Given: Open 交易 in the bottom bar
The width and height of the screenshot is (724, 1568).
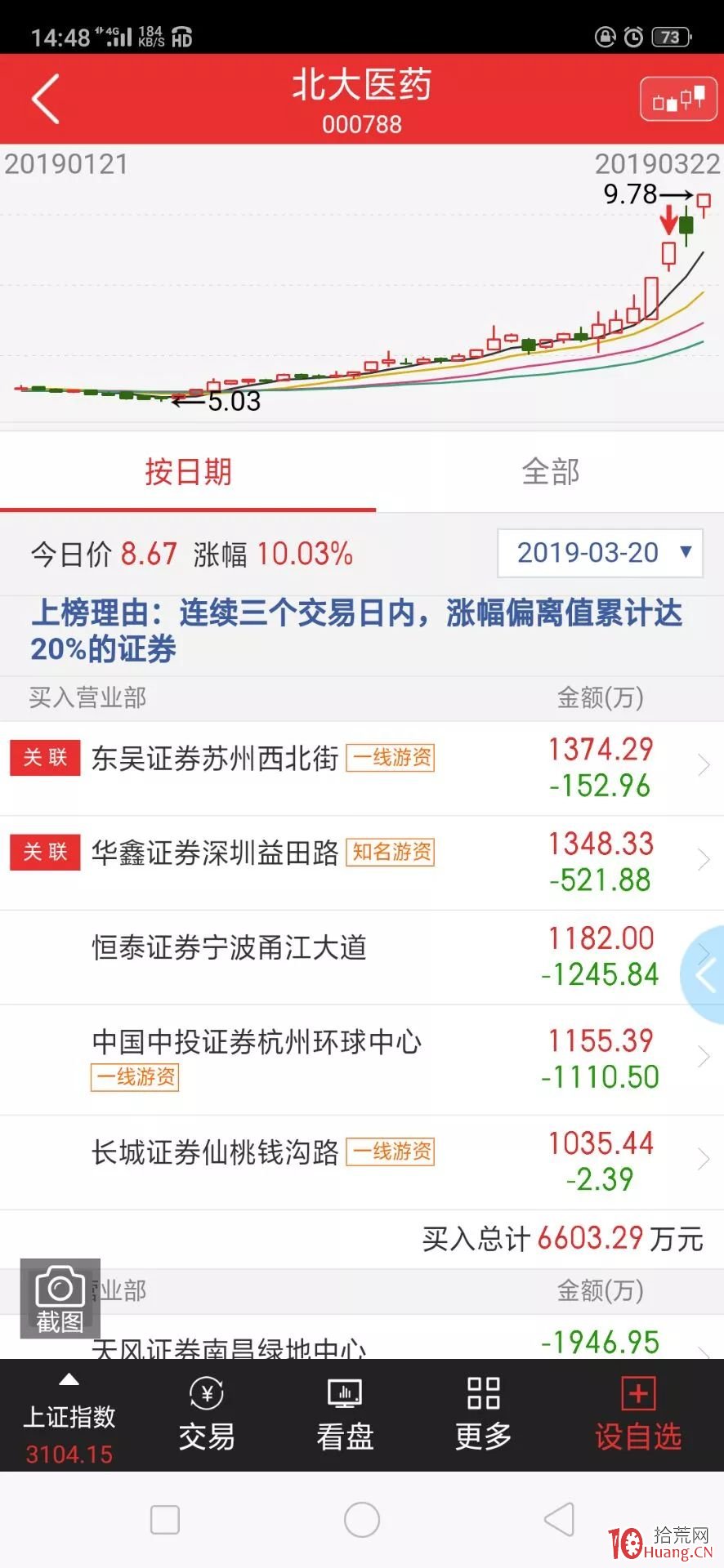Looking at the screenshot, I should coord(207,1416).
